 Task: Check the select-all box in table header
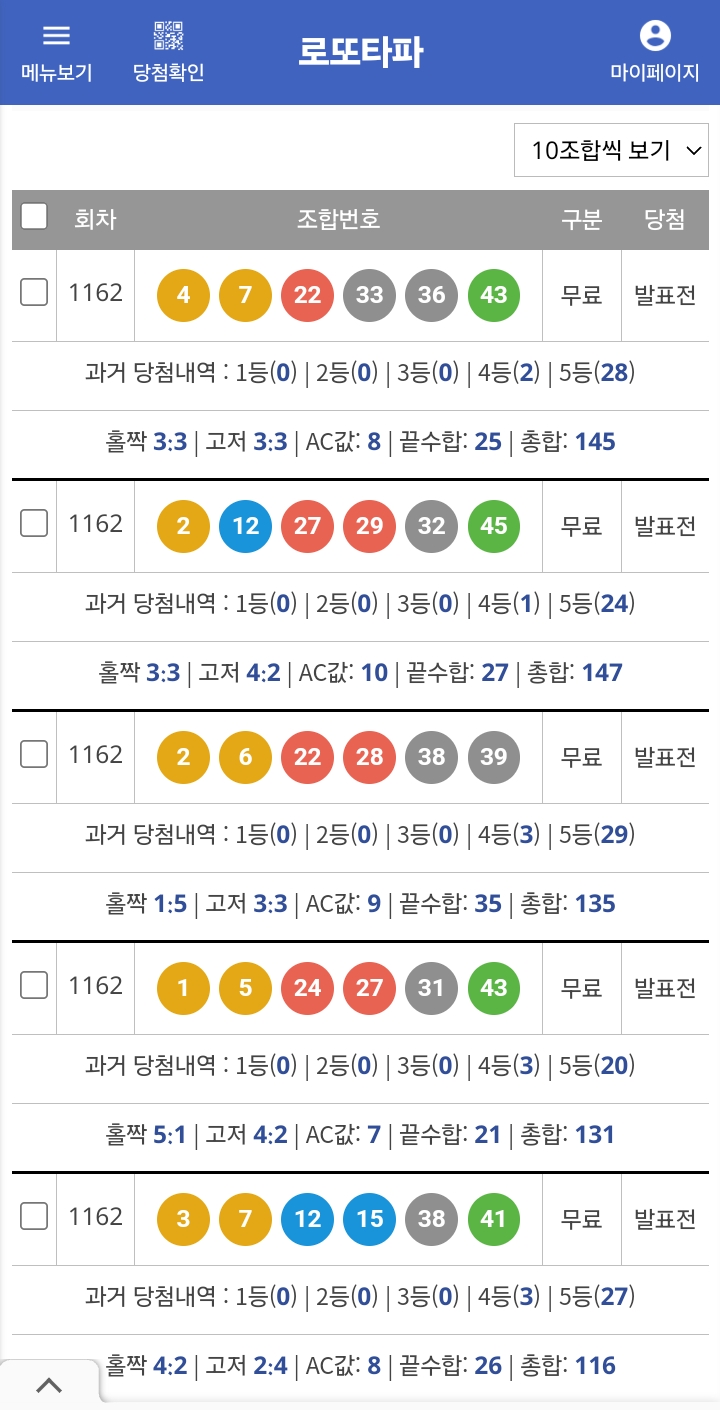tap(34, 216)
